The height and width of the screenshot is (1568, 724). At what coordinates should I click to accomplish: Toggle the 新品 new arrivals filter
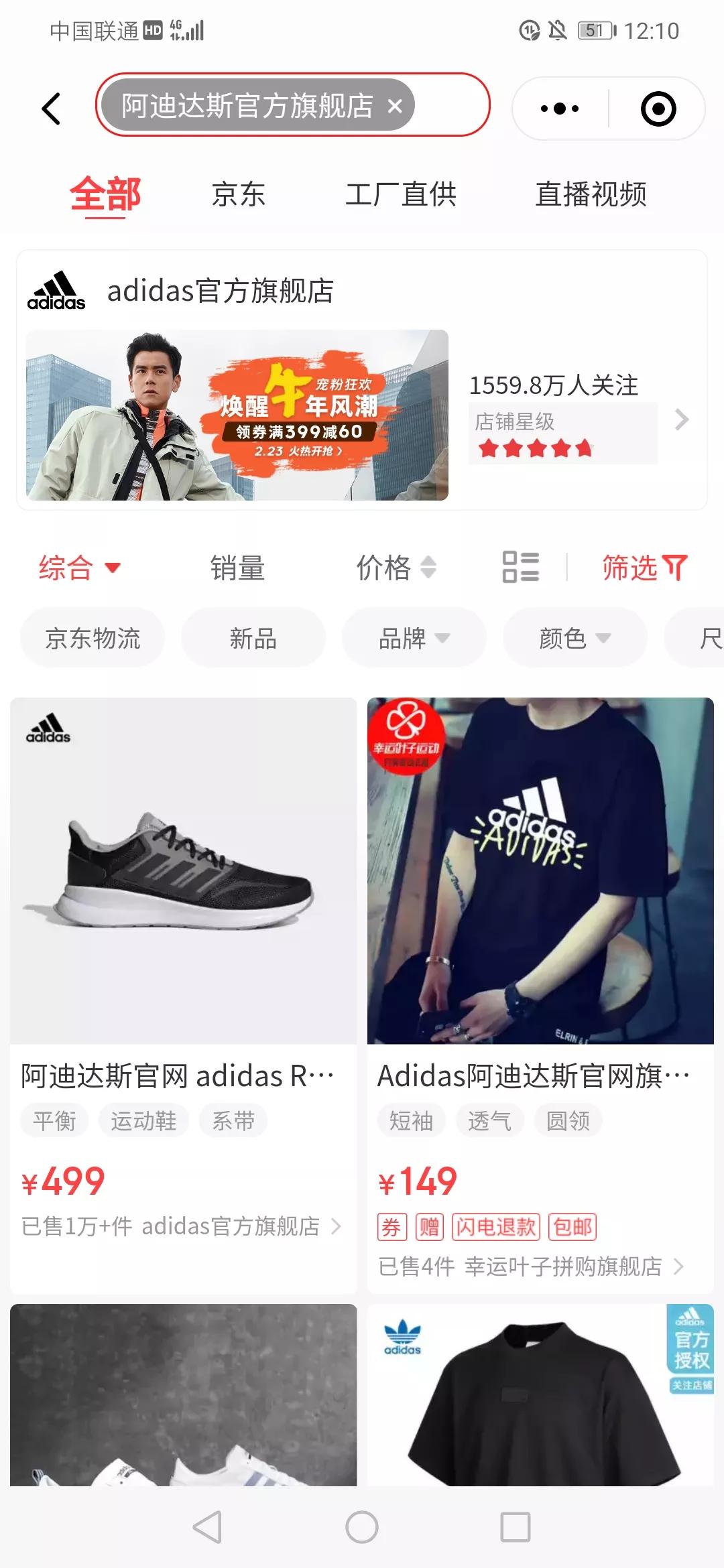tap(252, 637)
